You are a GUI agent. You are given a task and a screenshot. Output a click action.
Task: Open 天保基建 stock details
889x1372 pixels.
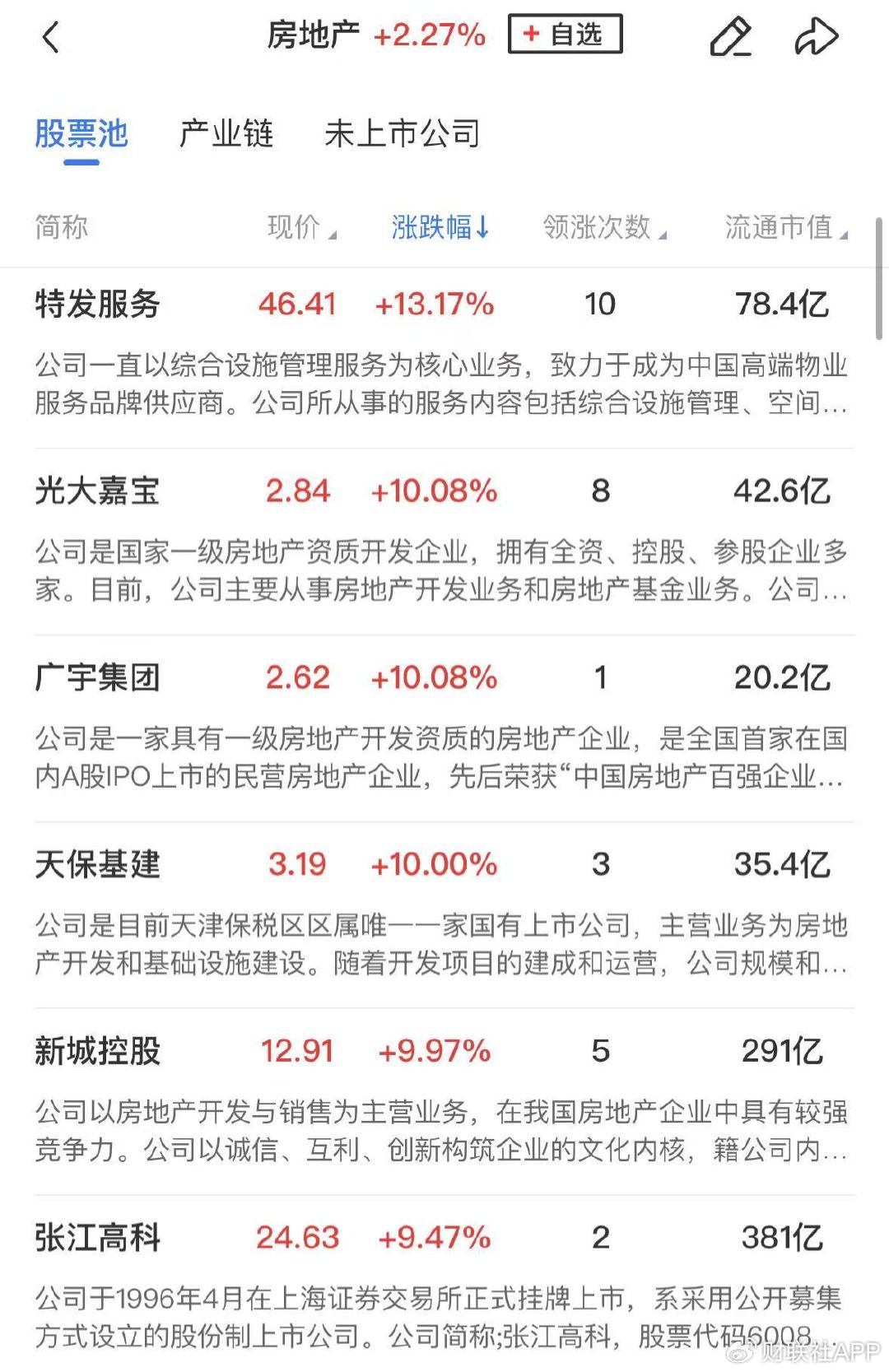point(99,864)
